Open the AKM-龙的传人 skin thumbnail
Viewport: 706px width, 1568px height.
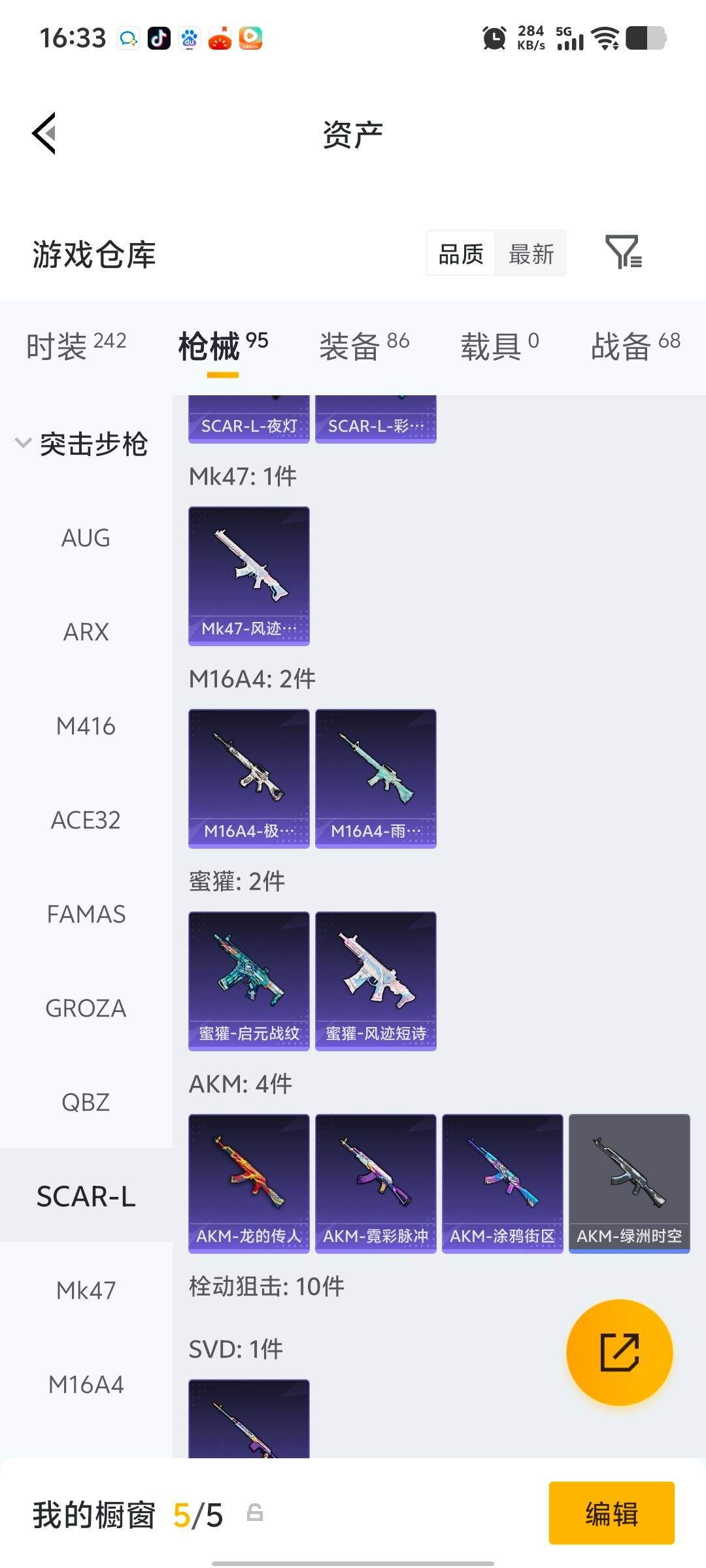point(248,1184)
